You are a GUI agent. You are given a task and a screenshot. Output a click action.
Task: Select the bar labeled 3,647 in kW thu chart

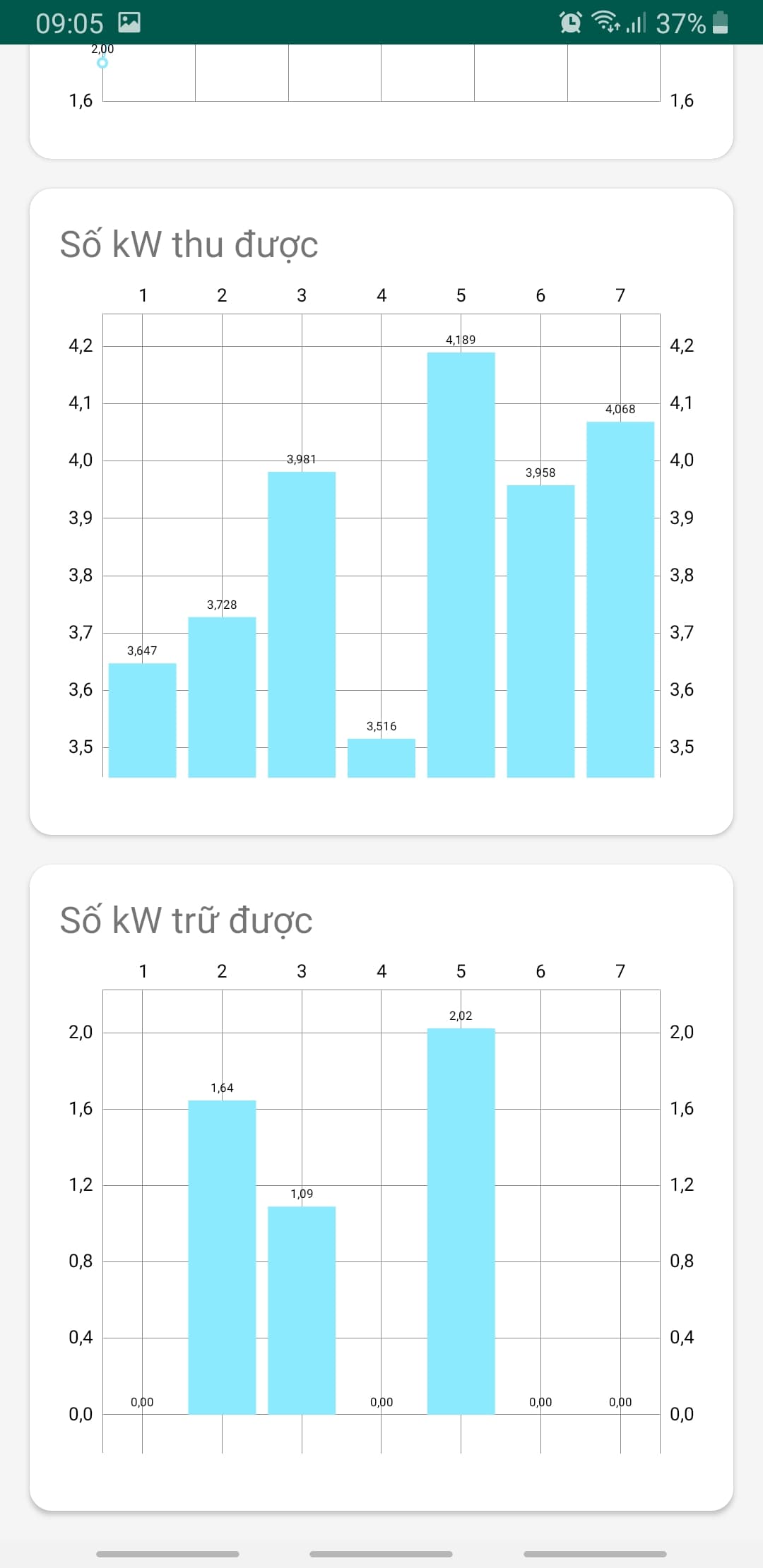click(141, 720)
